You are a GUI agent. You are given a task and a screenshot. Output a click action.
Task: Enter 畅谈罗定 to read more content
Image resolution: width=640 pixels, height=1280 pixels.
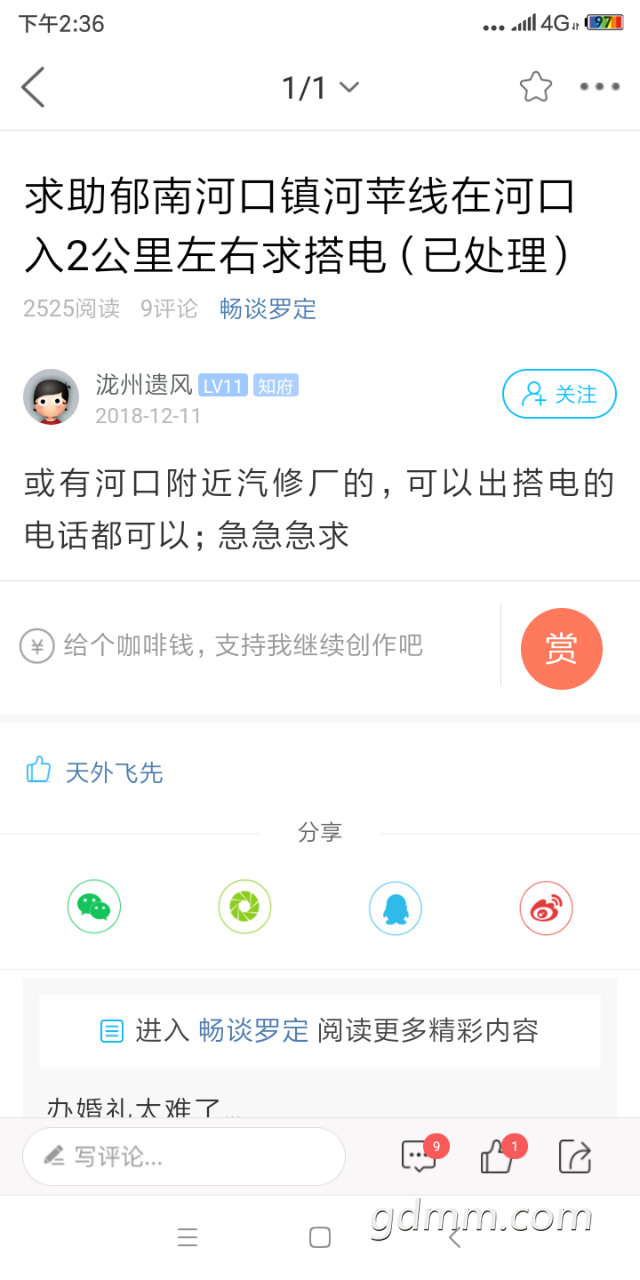click(x=320, y=1030)
